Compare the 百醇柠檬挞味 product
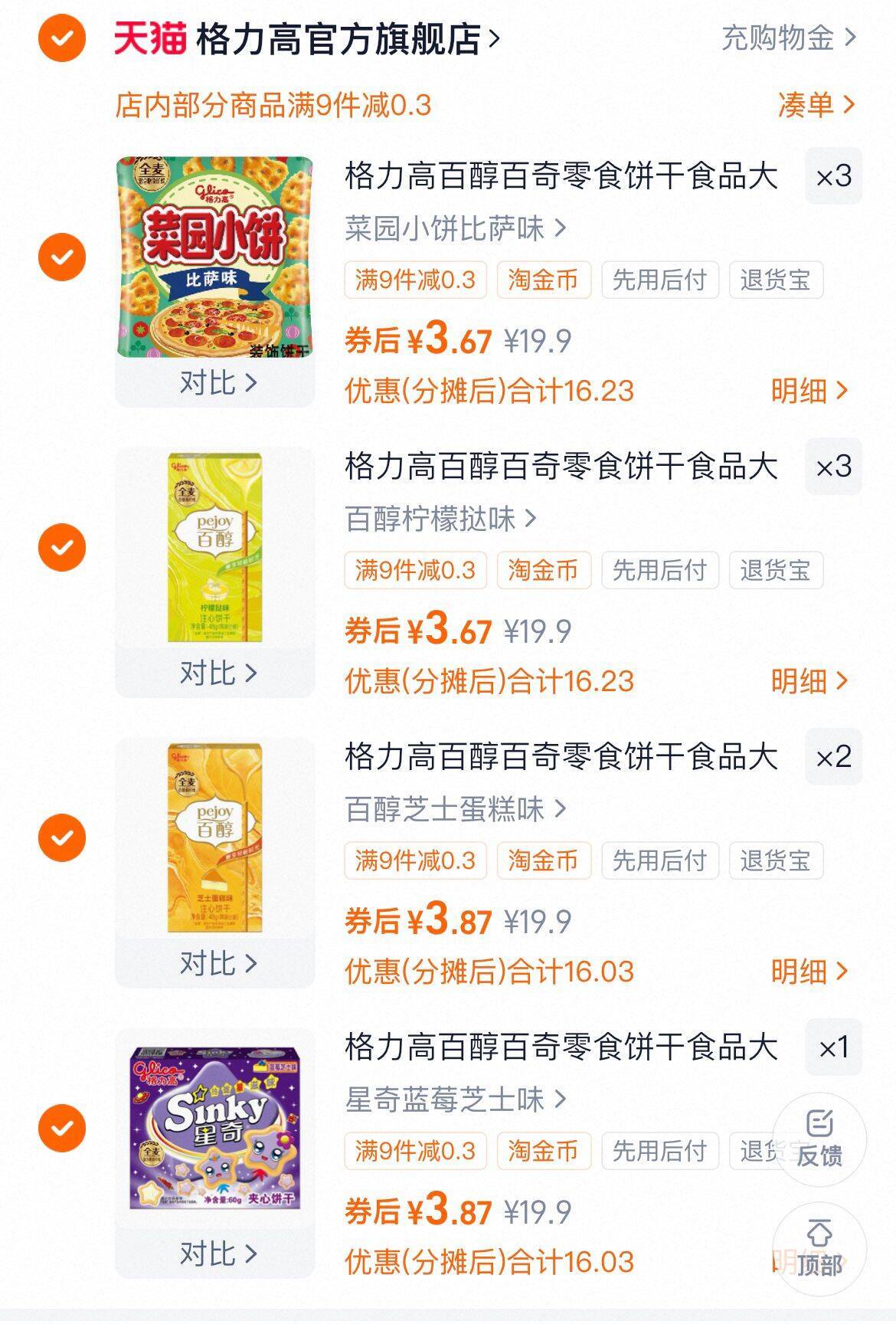Viewport: 896px width, 1324px height. click(217, 673)
